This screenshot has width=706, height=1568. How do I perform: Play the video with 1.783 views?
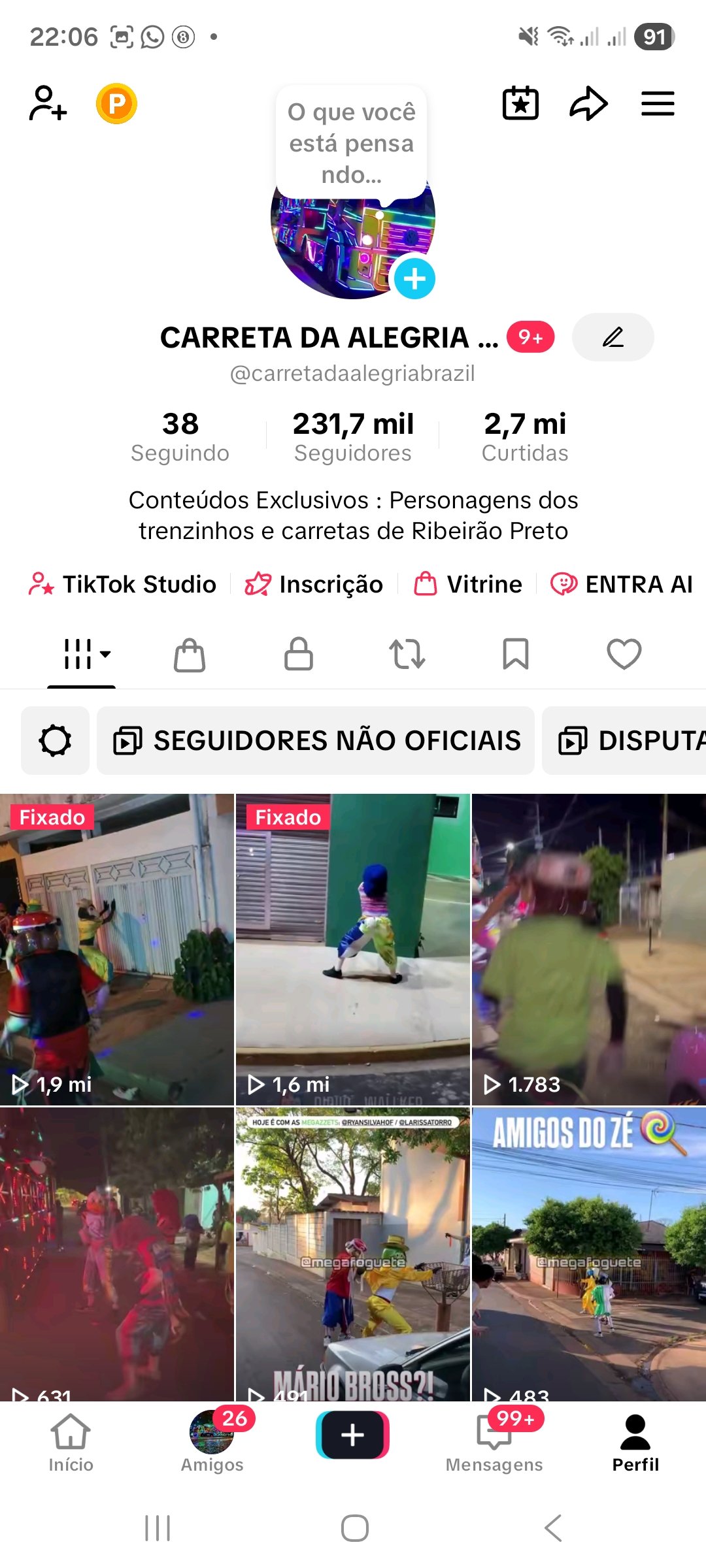[x=588, y=949]
